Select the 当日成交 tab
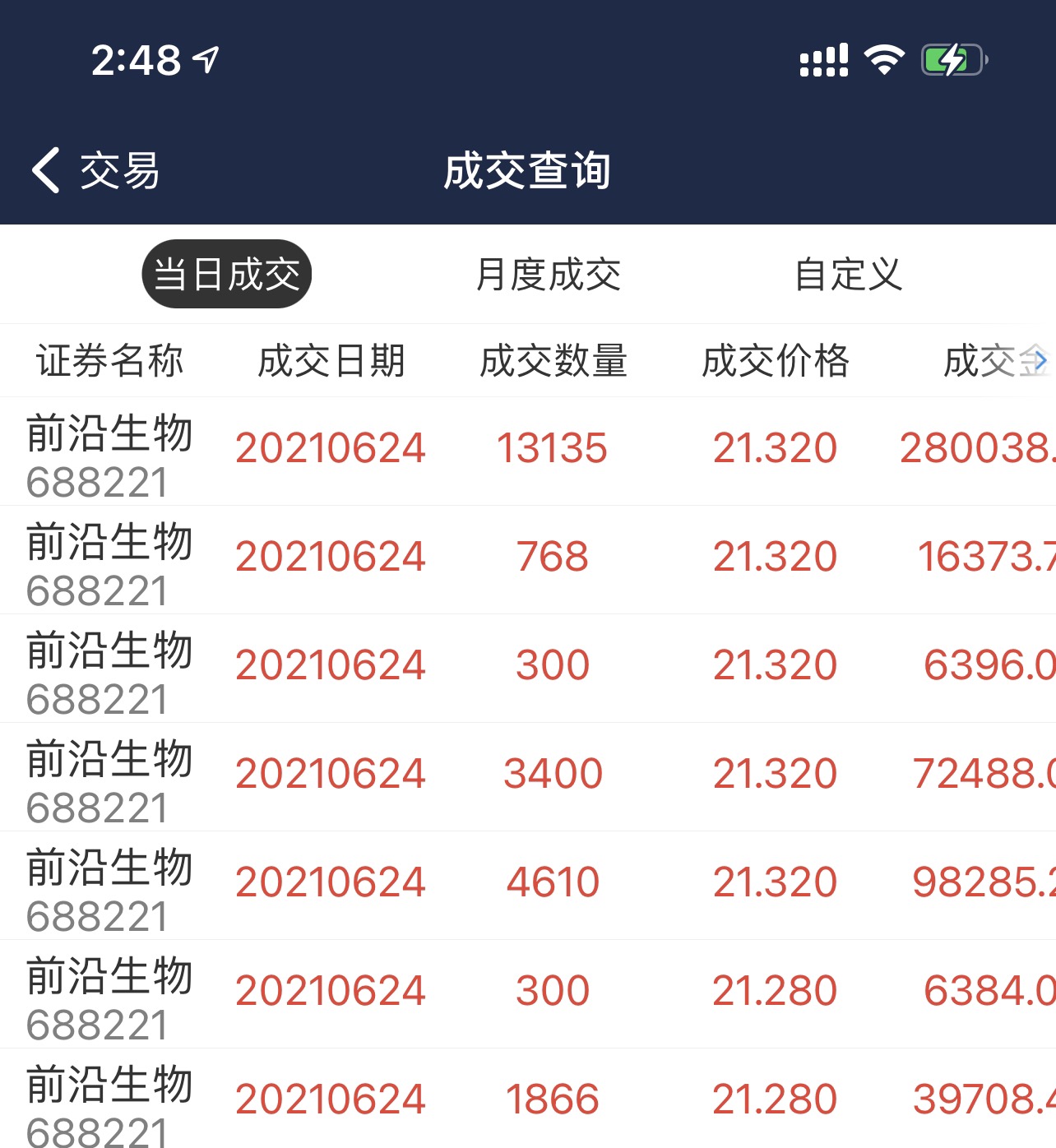The image size is (1056, 1148). tap(225, 275)
